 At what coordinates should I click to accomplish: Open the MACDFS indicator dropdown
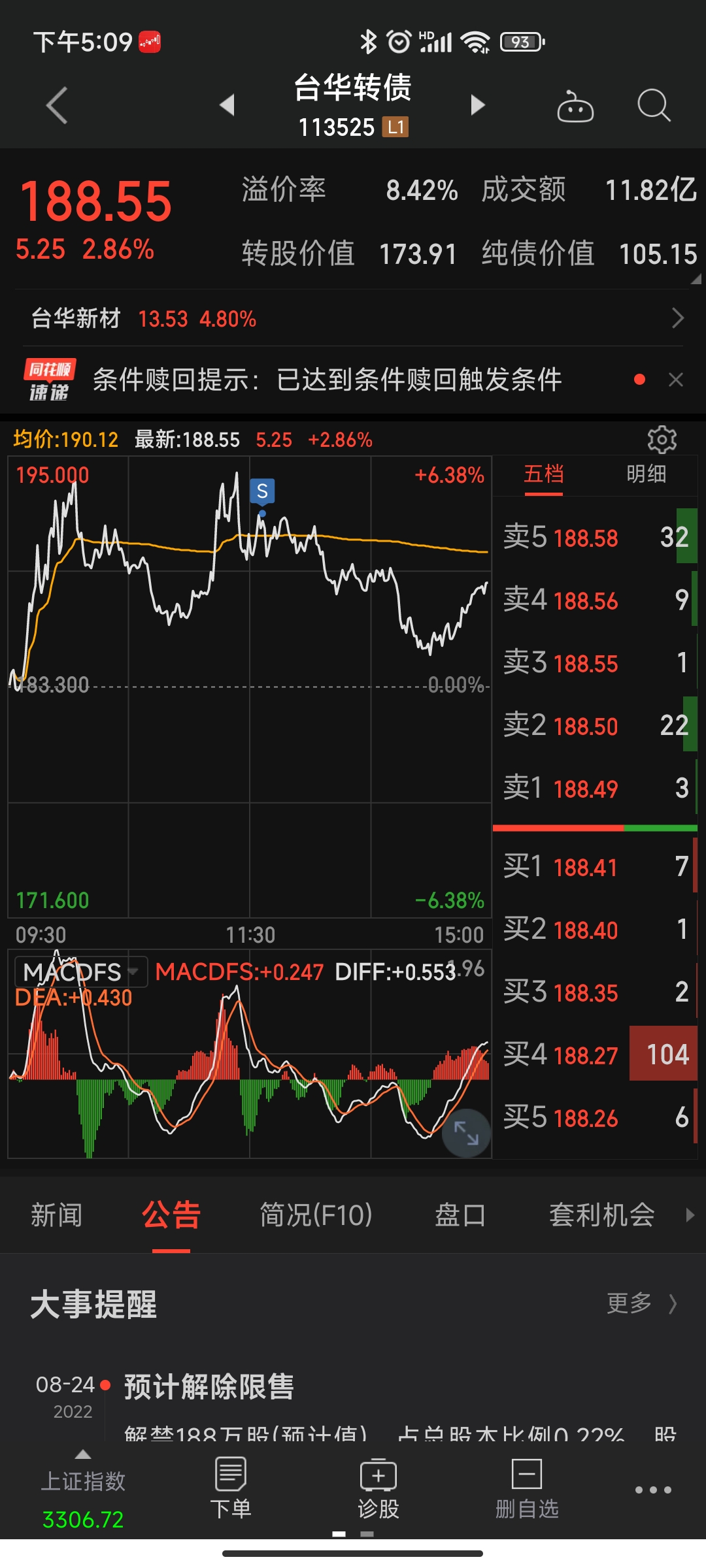pos(81,972)
